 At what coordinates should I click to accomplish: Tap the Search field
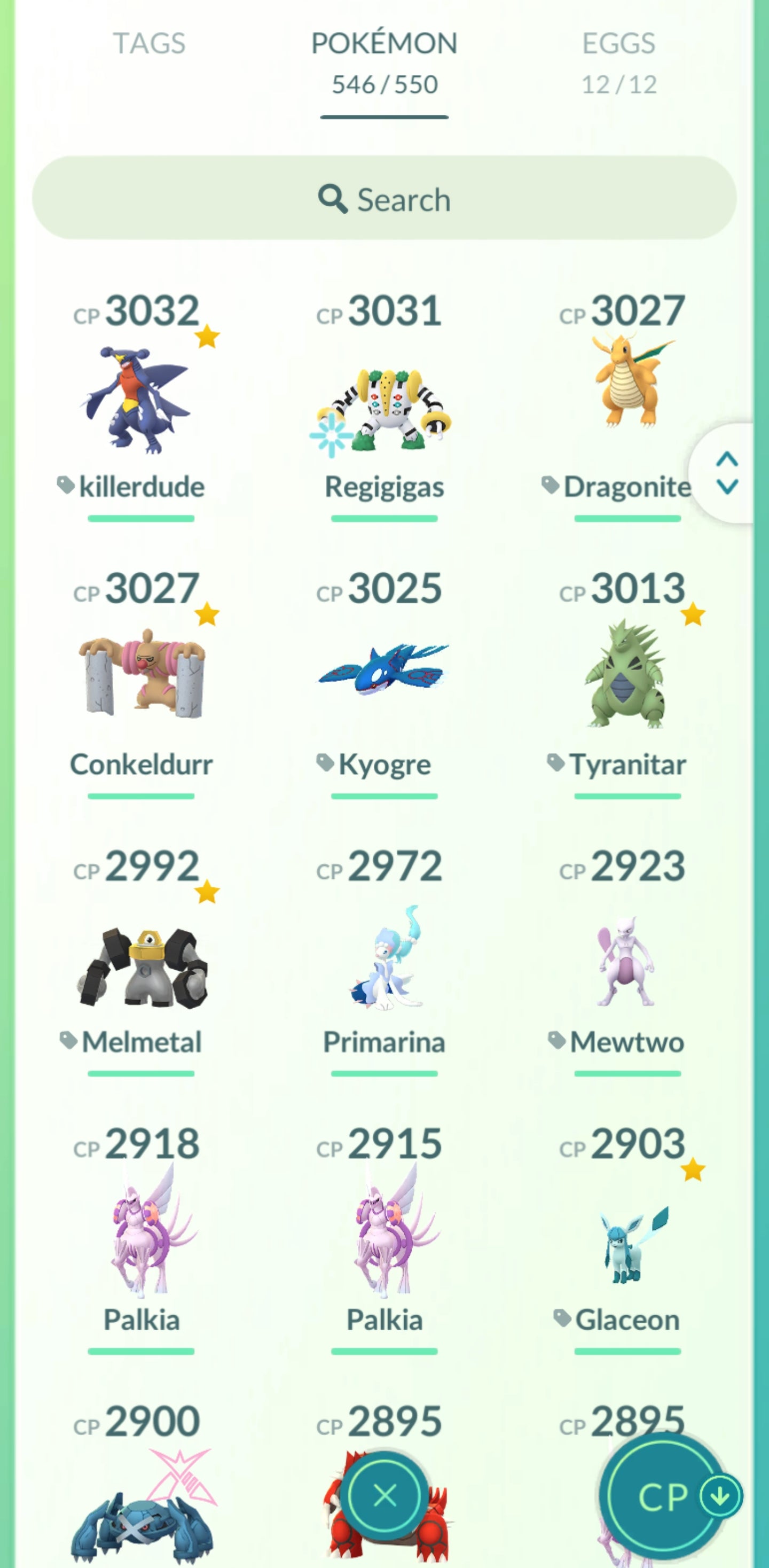point(384,198)
